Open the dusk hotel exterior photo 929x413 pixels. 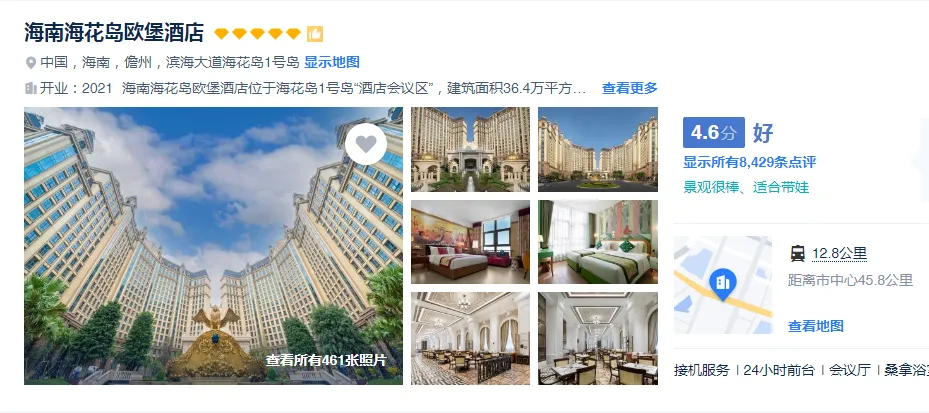pos(597,149)
